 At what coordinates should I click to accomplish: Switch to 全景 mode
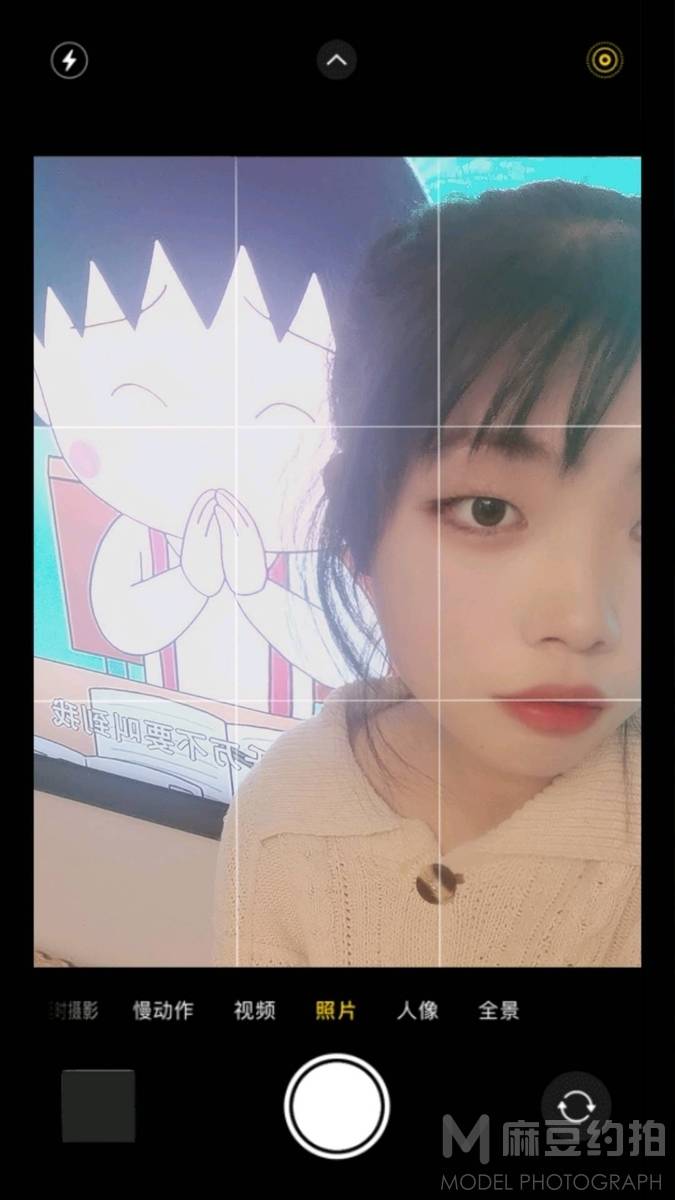[498, 1010]
